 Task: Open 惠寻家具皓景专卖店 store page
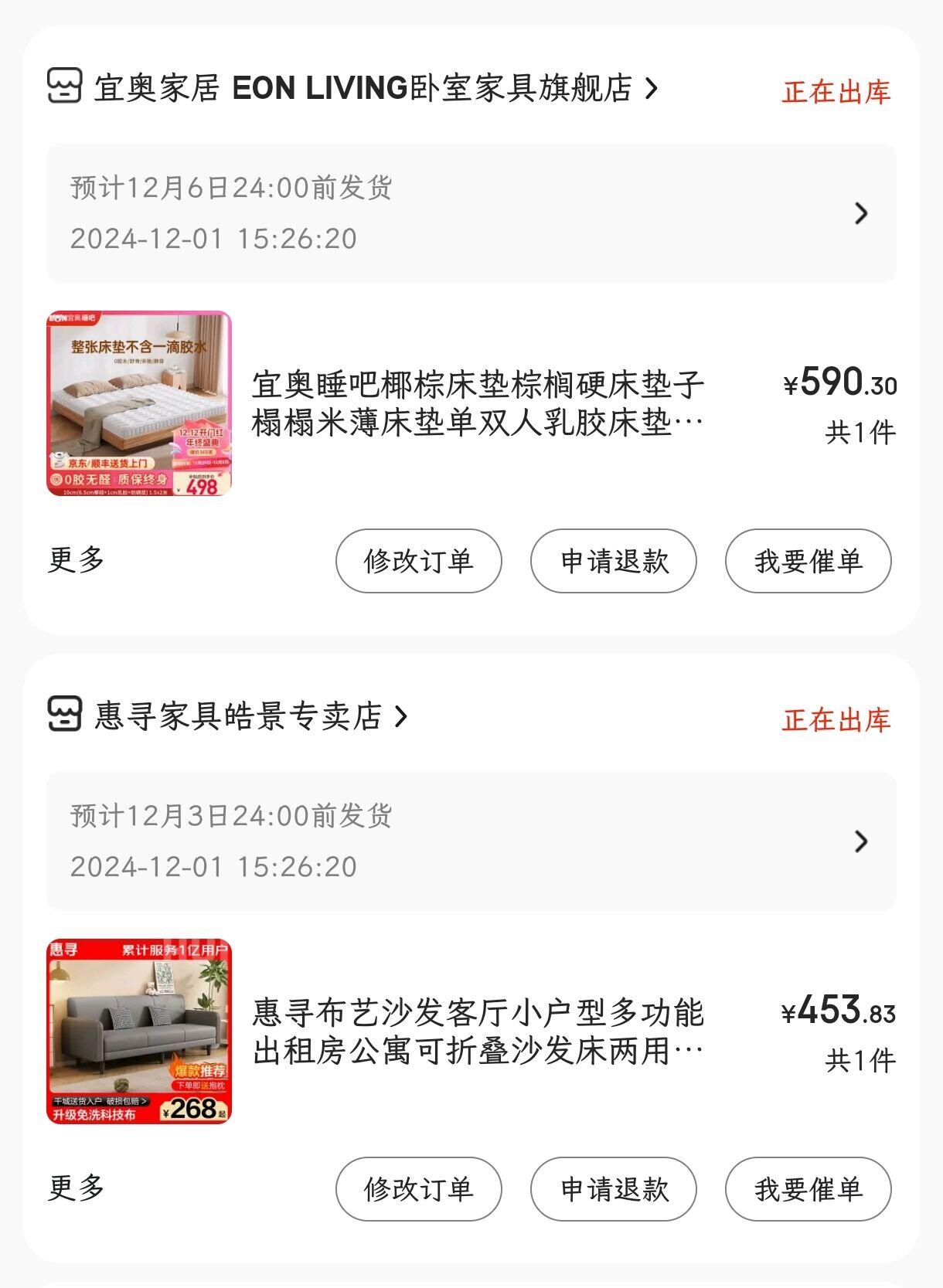tap(240, 716)
